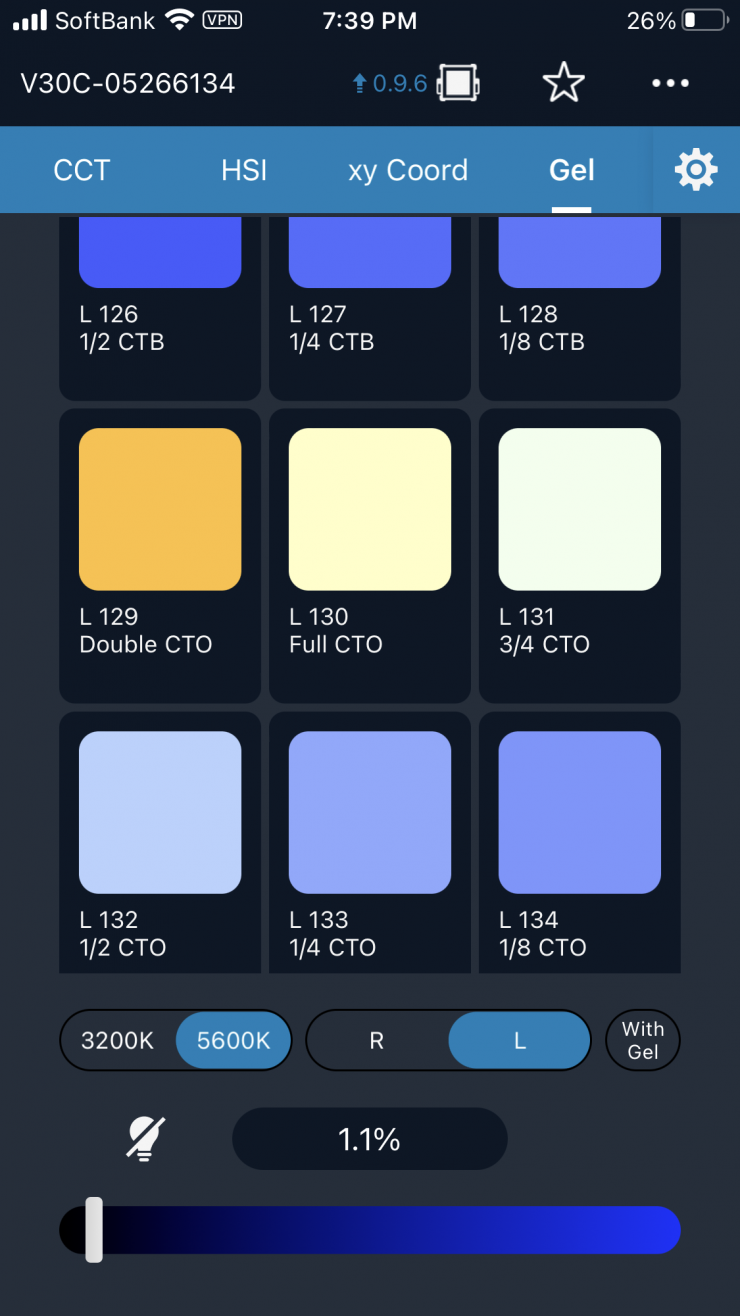Open the xy Coord tab
Viewport: 740px width, 1316px height.
408,170
